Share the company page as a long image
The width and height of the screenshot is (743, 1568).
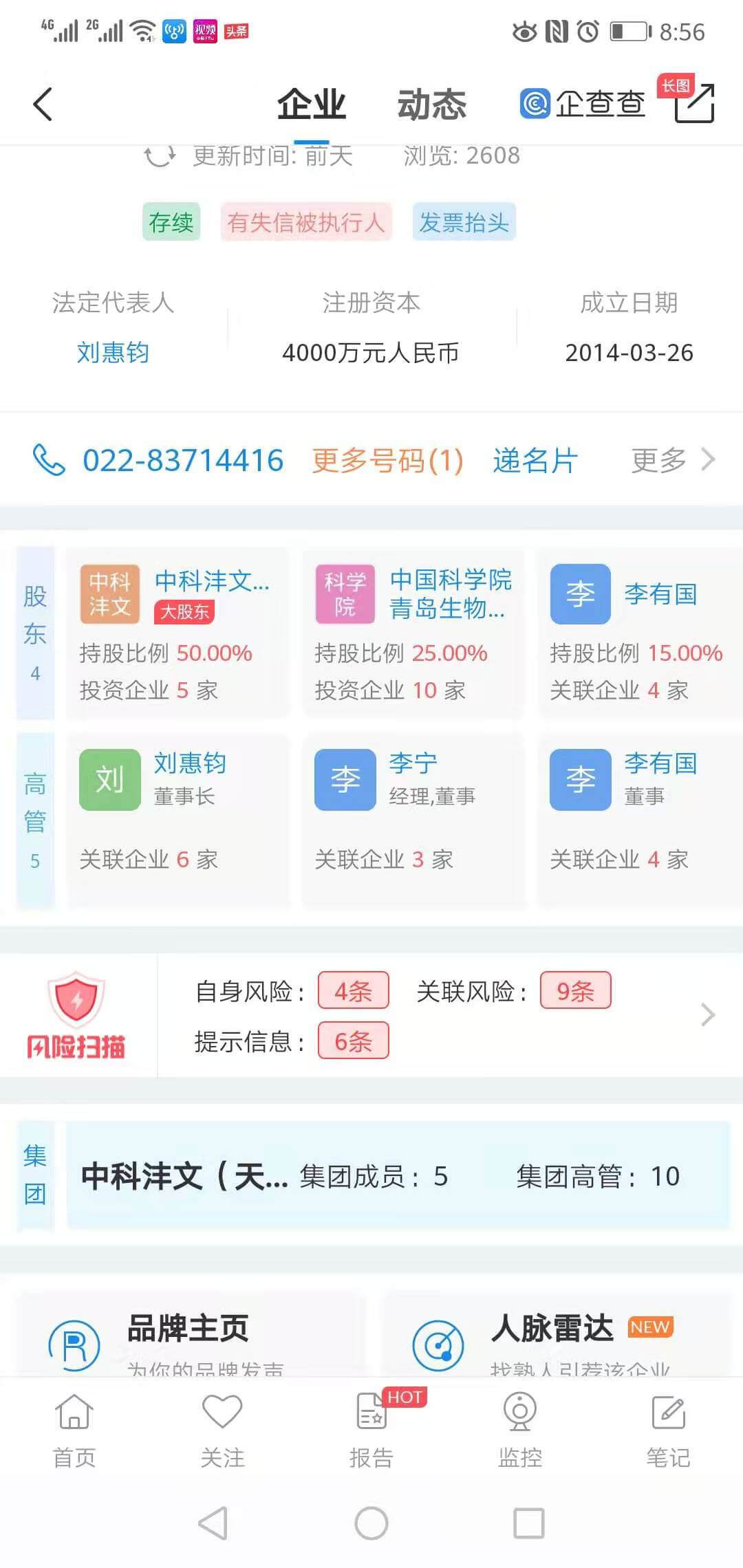tap(693, 103)
